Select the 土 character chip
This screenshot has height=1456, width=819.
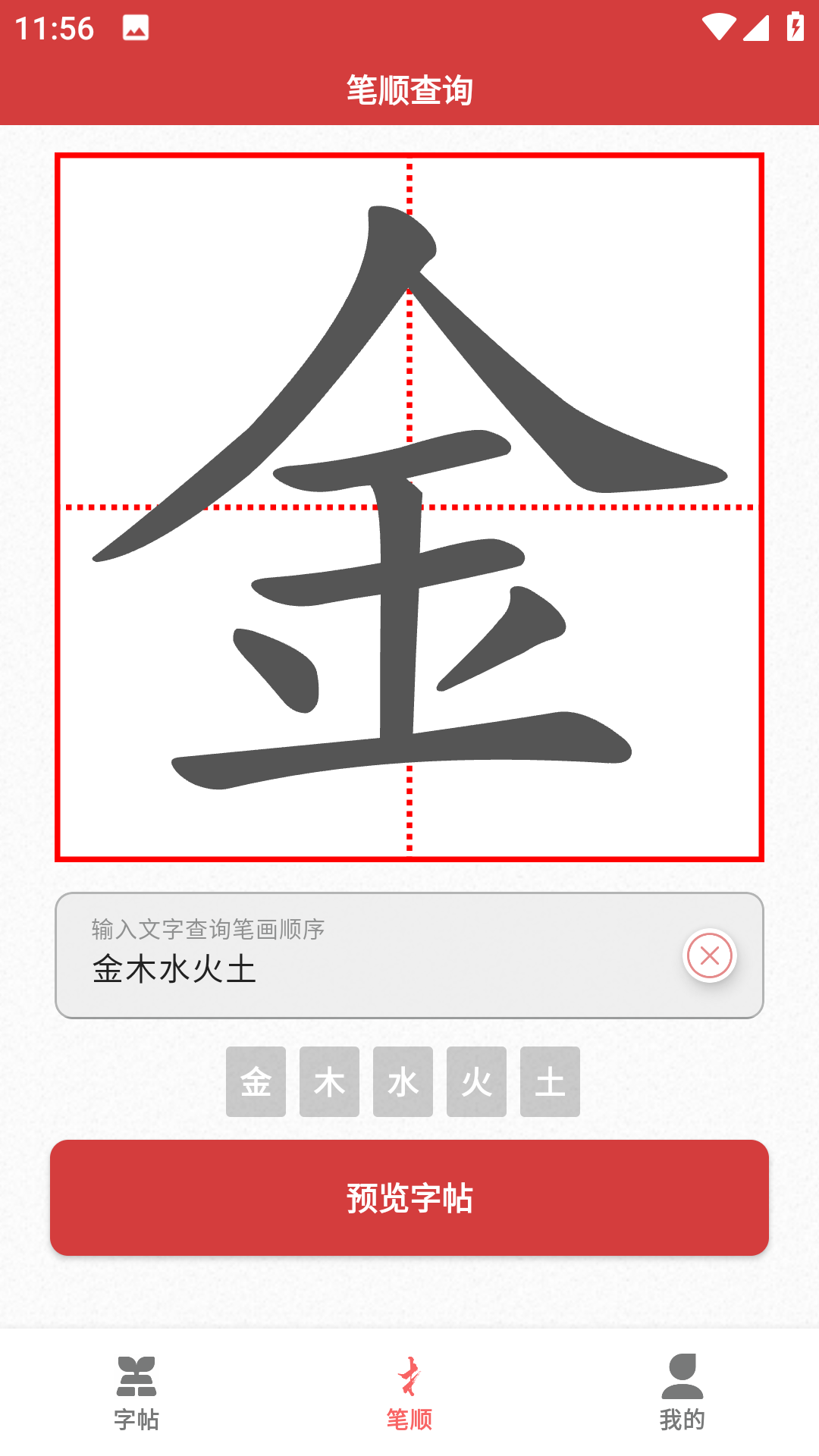[x=550, y=1082]
